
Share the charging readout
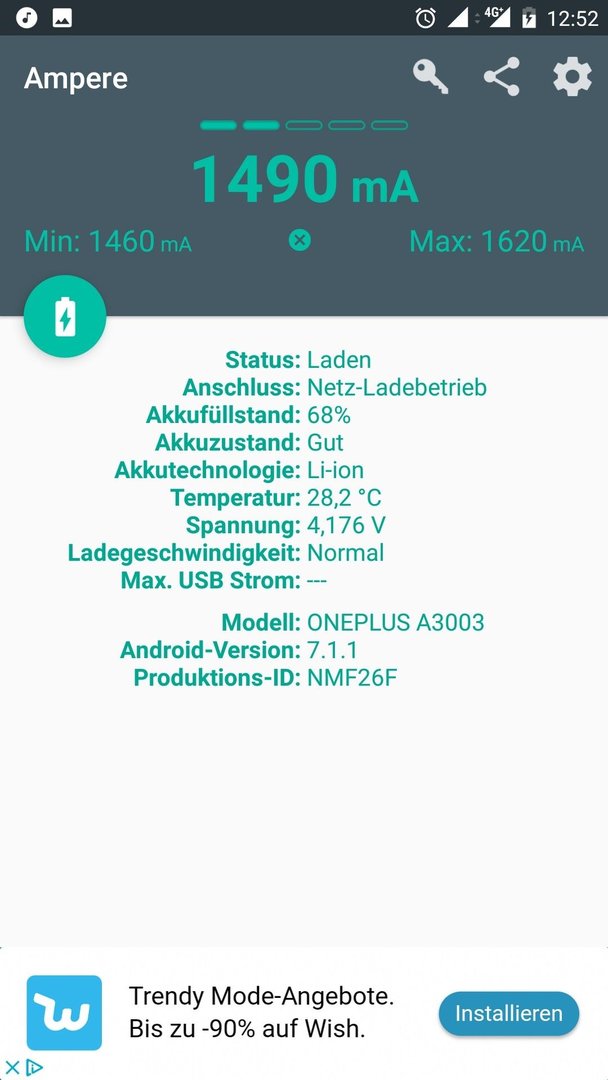coord(501,76)
